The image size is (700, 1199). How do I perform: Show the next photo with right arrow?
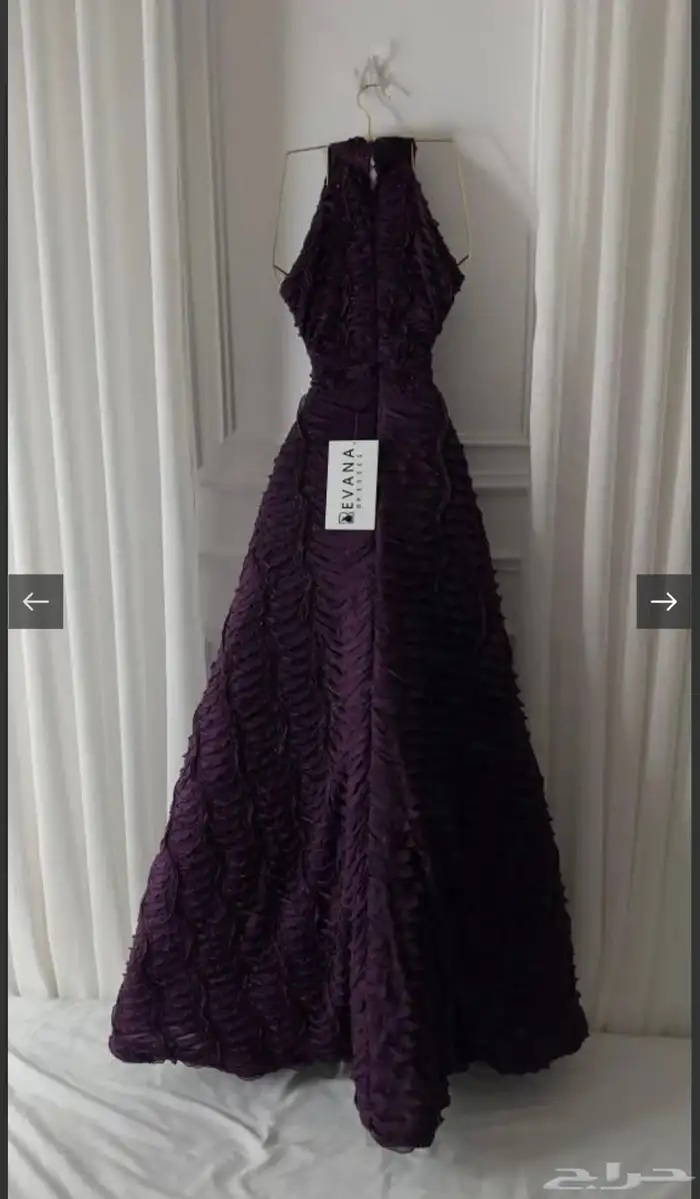coord(663,601)
